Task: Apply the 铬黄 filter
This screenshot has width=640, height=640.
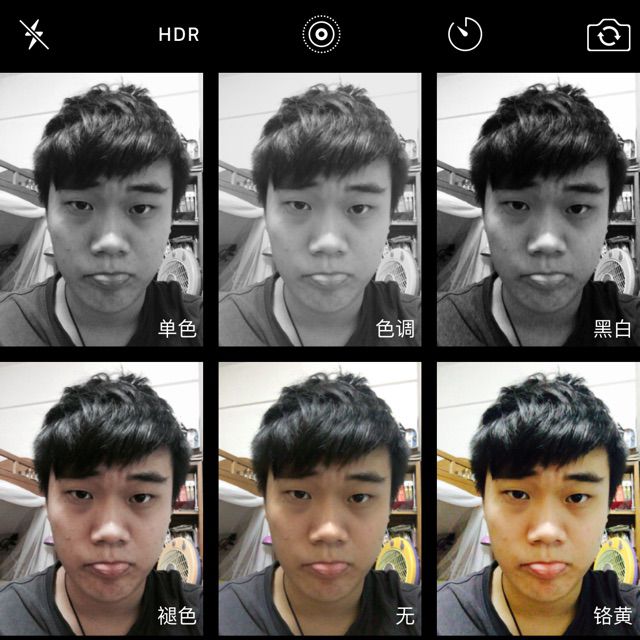Action: (538, 500)
